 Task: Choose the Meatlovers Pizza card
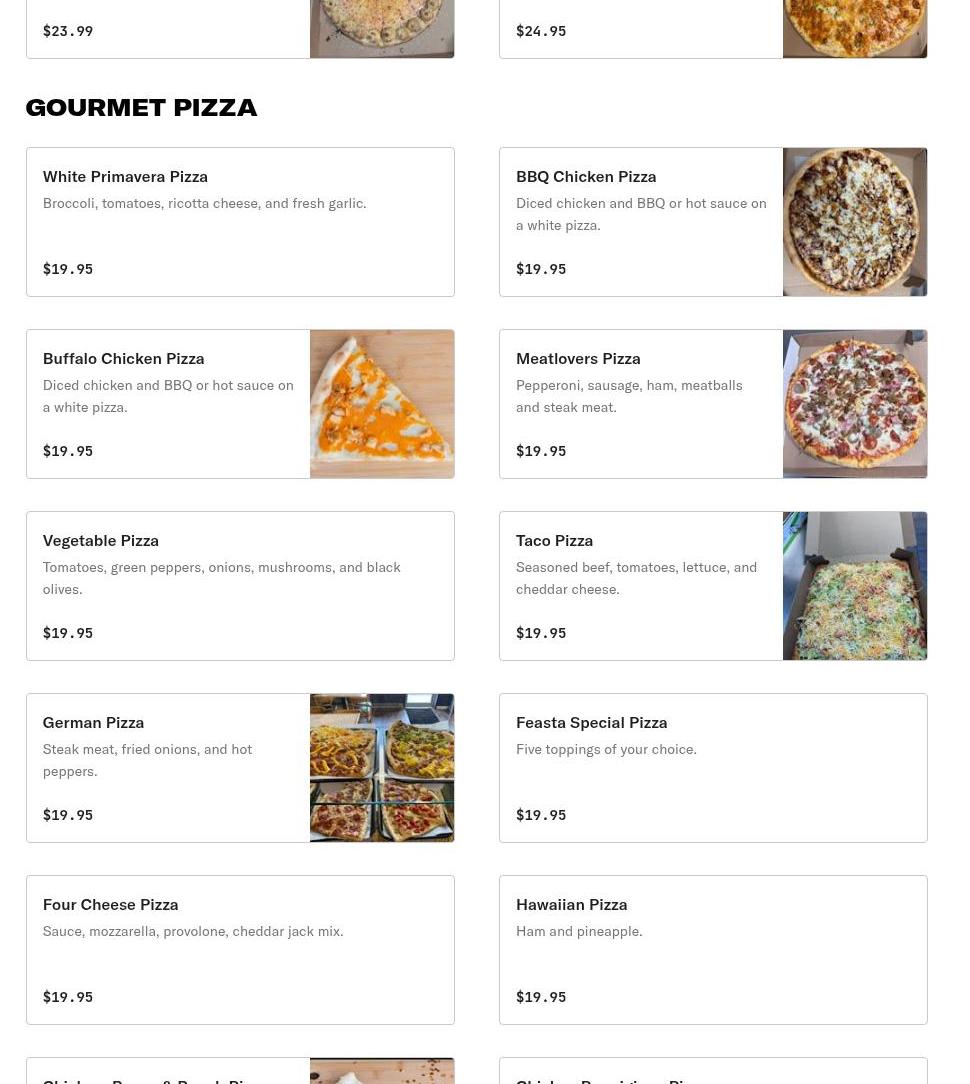[713, 404]
